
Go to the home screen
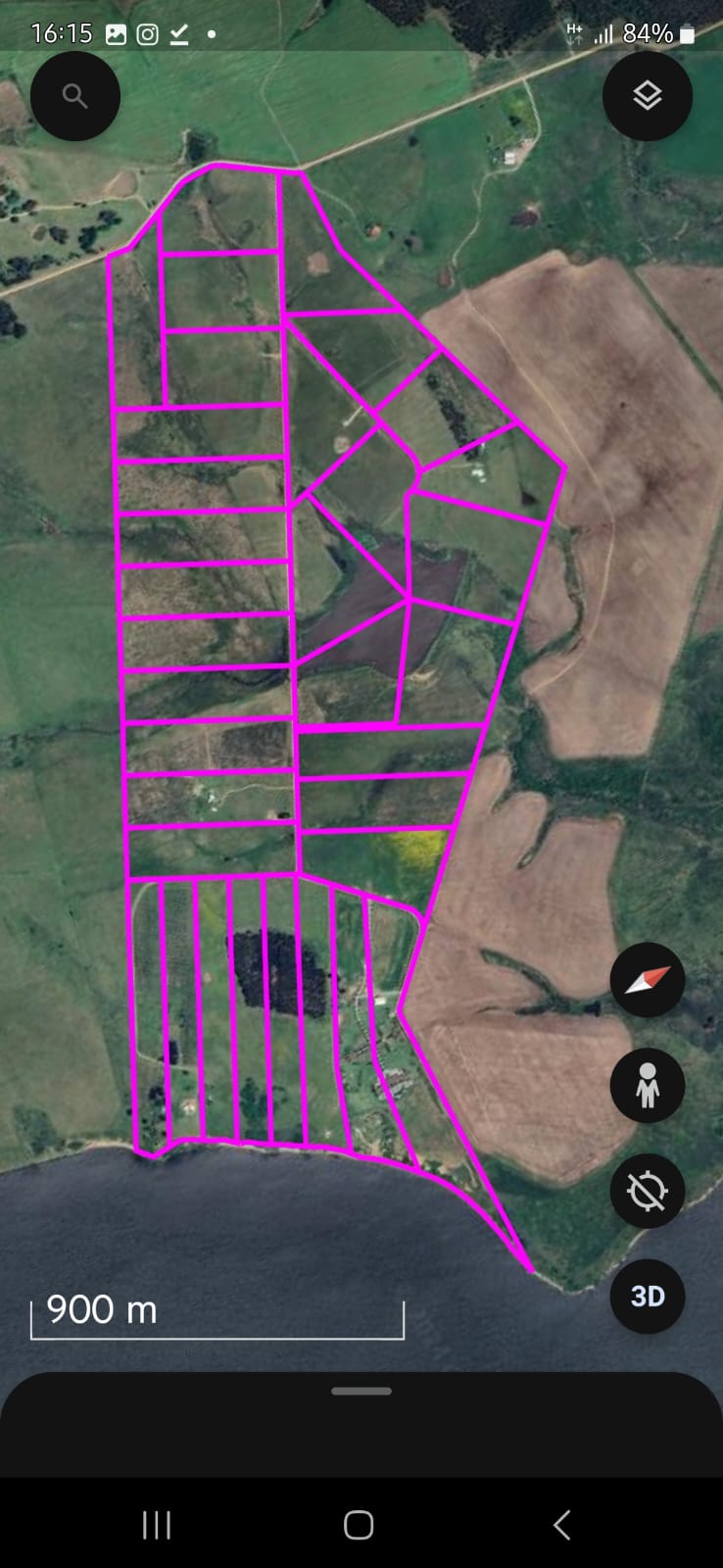pyautogui.click(x=359, y=1525)
